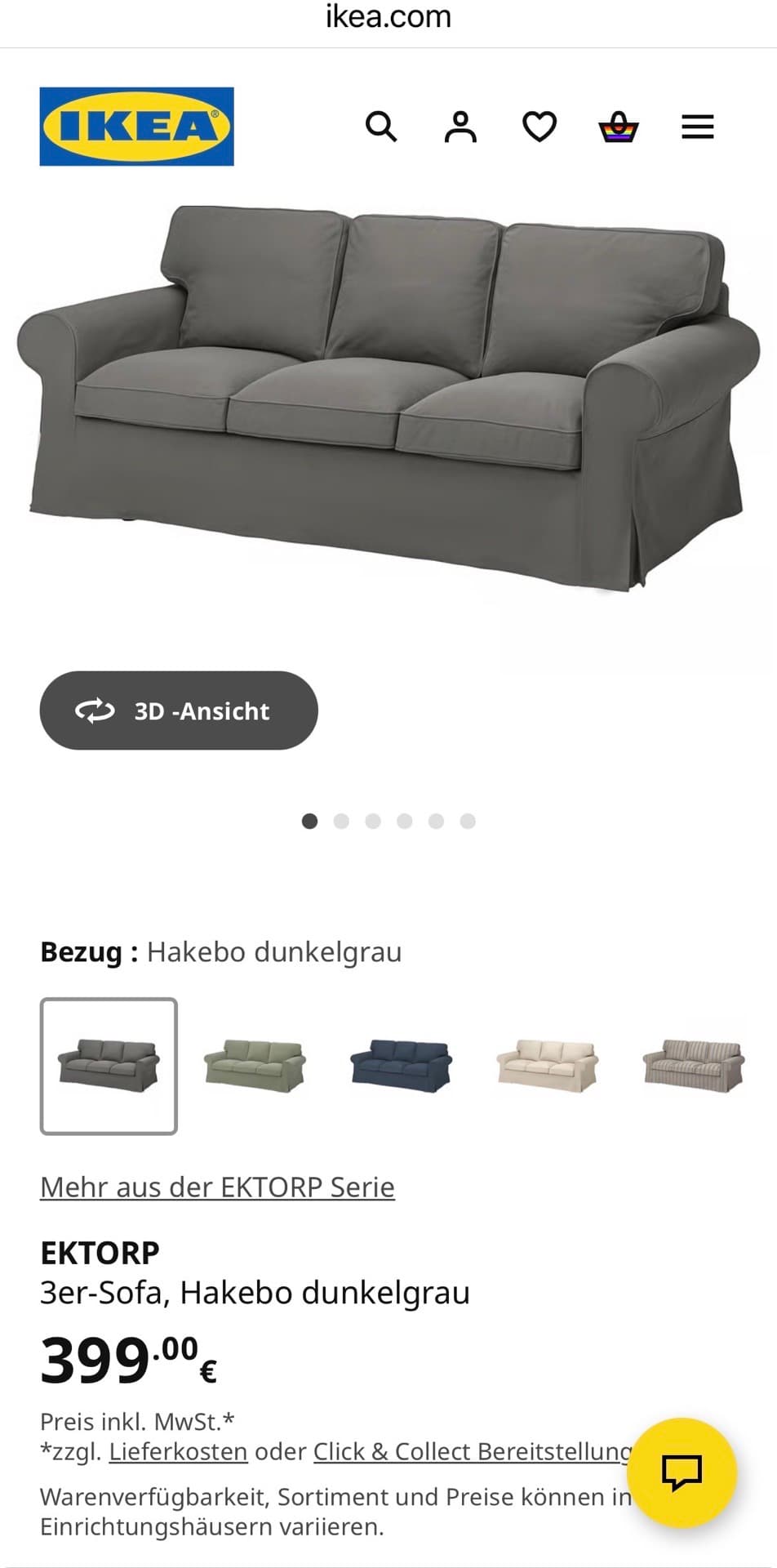This screenshot has height=1568, width=777.
Task: Open the favorites heart icon
Action: 539,127
